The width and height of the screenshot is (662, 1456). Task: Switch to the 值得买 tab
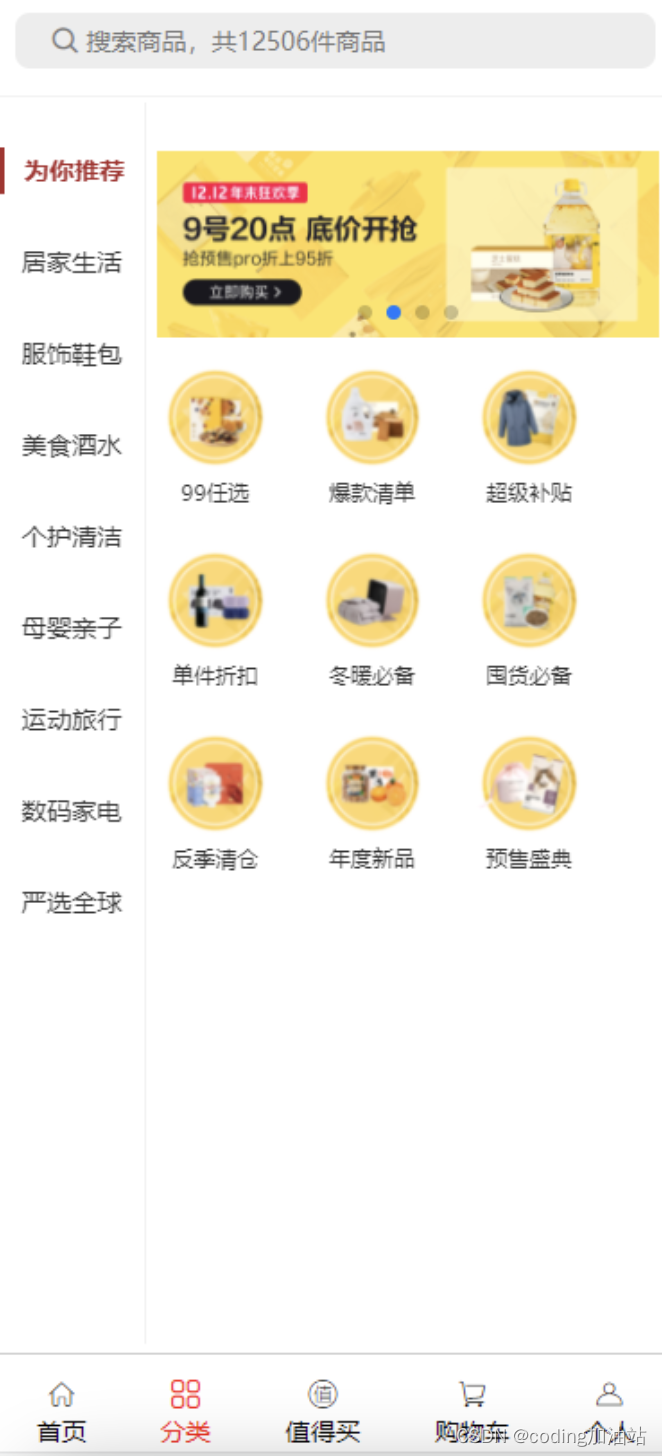click(322, 1410)
